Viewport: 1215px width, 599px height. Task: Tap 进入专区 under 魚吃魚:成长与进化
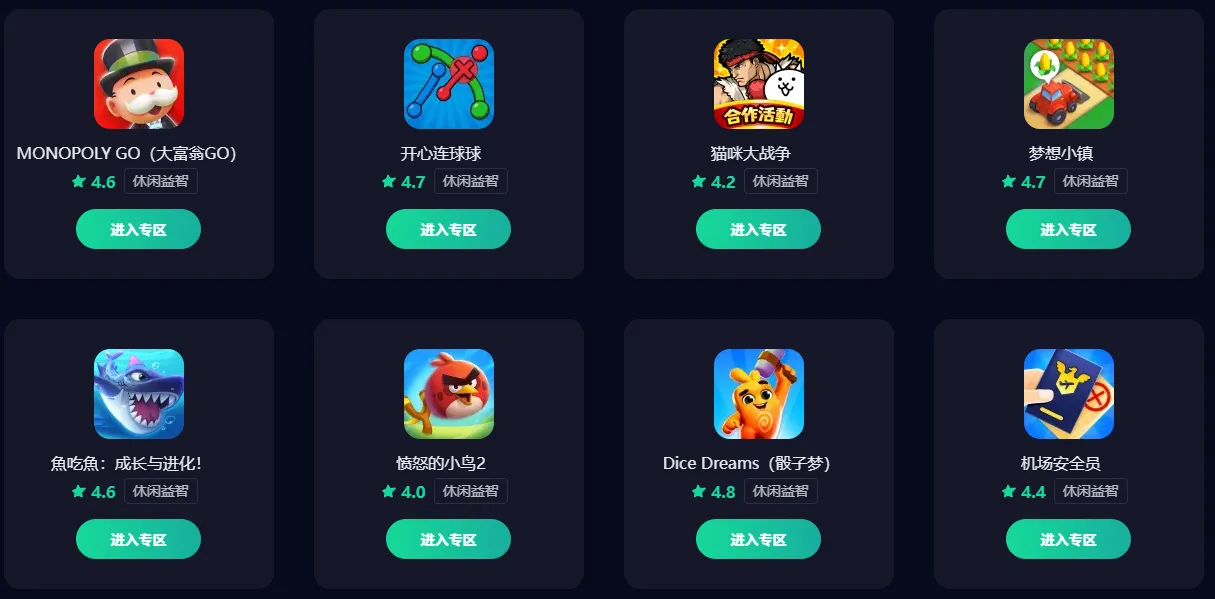point(138,539)
